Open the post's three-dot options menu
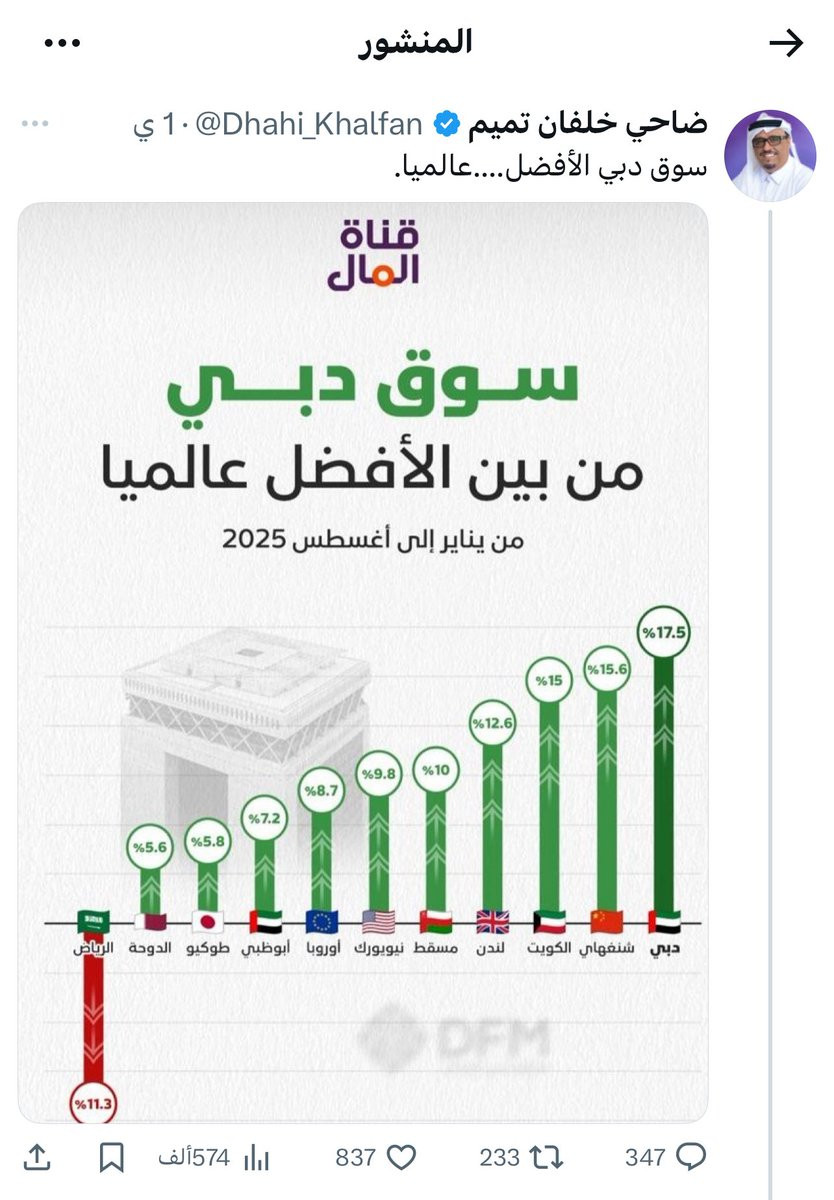Viewport: 834px width, 1200px height. tap(35, 123)
